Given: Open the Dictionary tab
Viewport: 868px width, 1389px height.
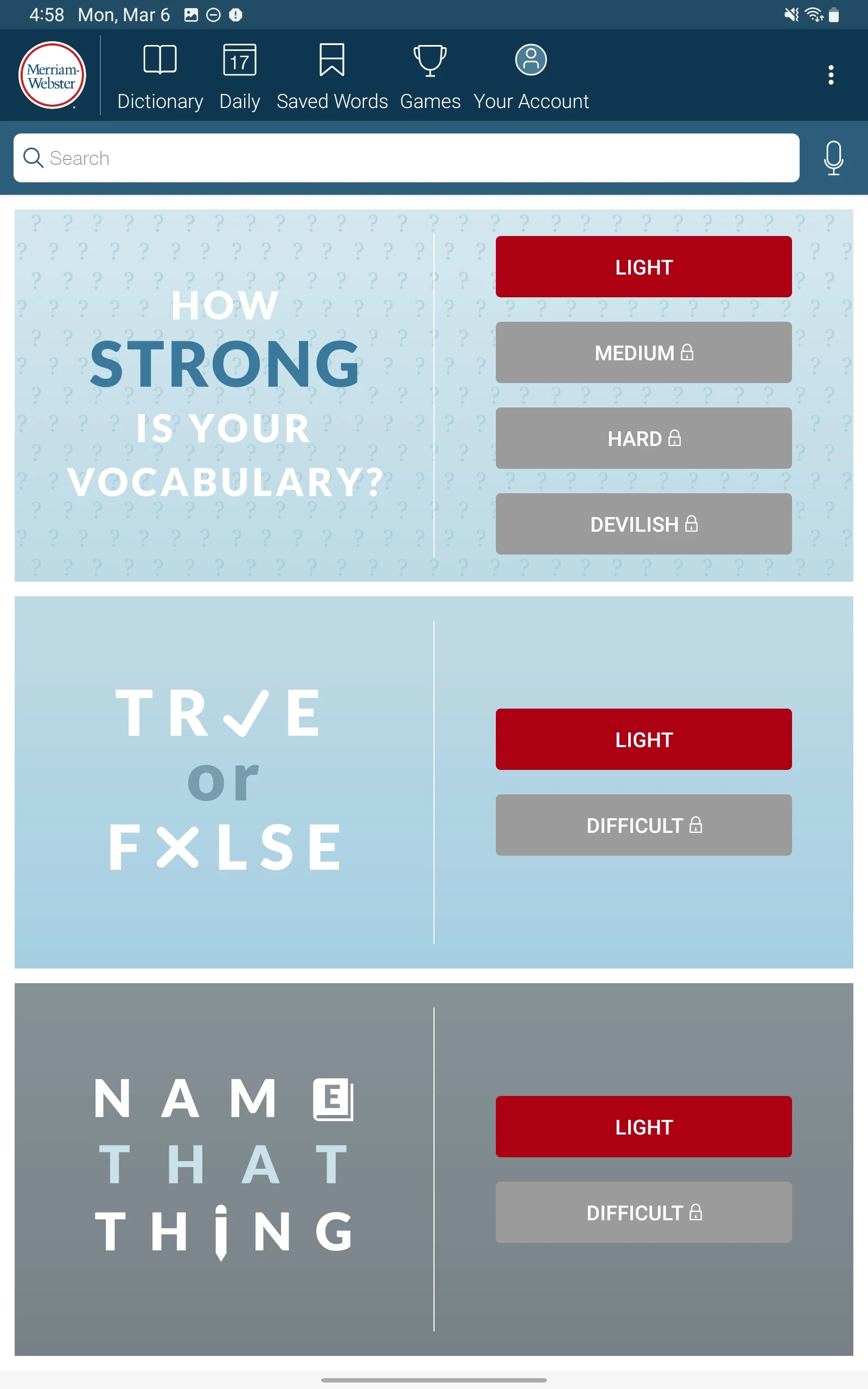Looking at the screenshot, I should [160, 77].
